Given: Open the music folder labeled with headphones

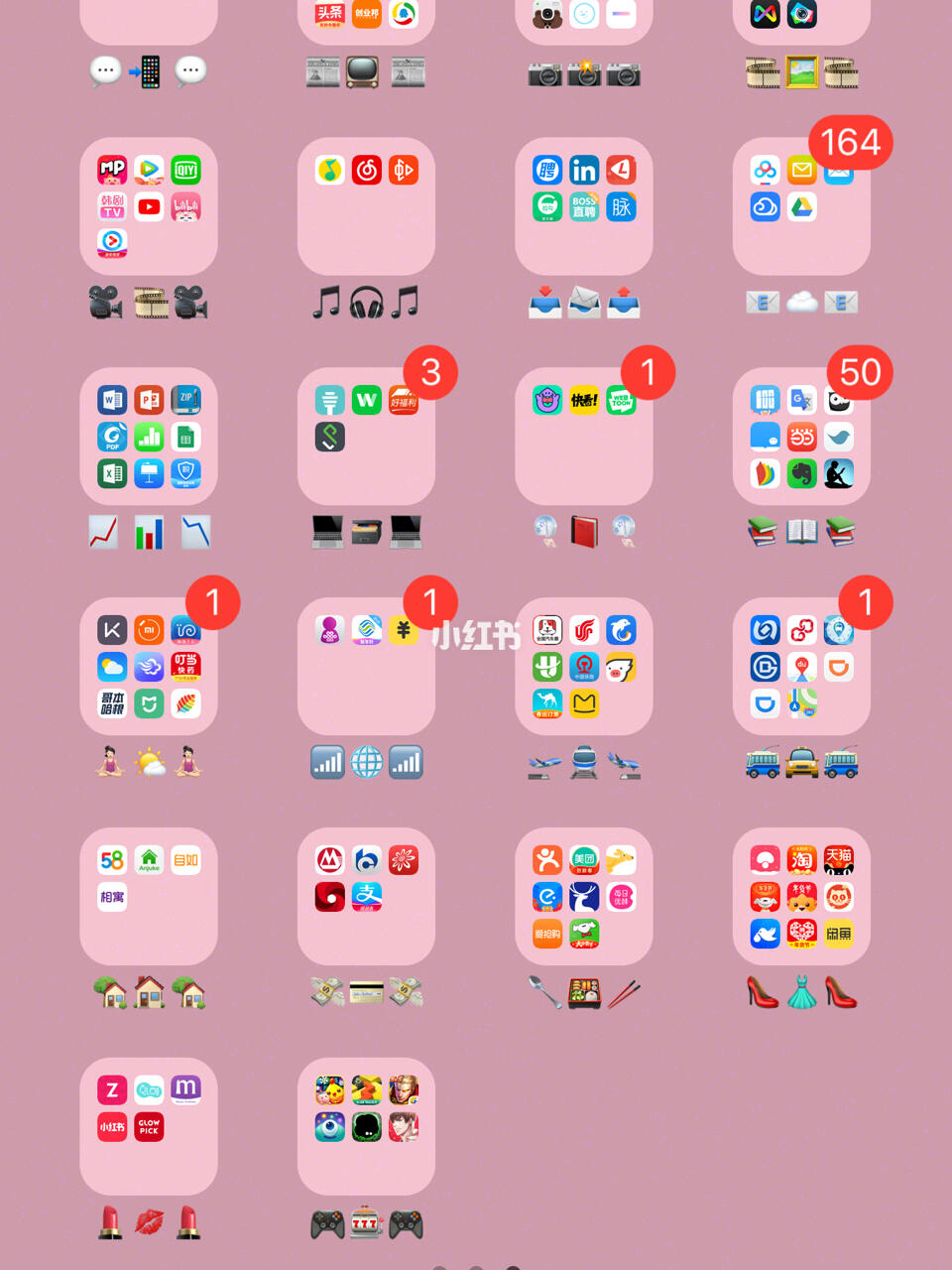Looking at the screenshot, I should 366,206.
